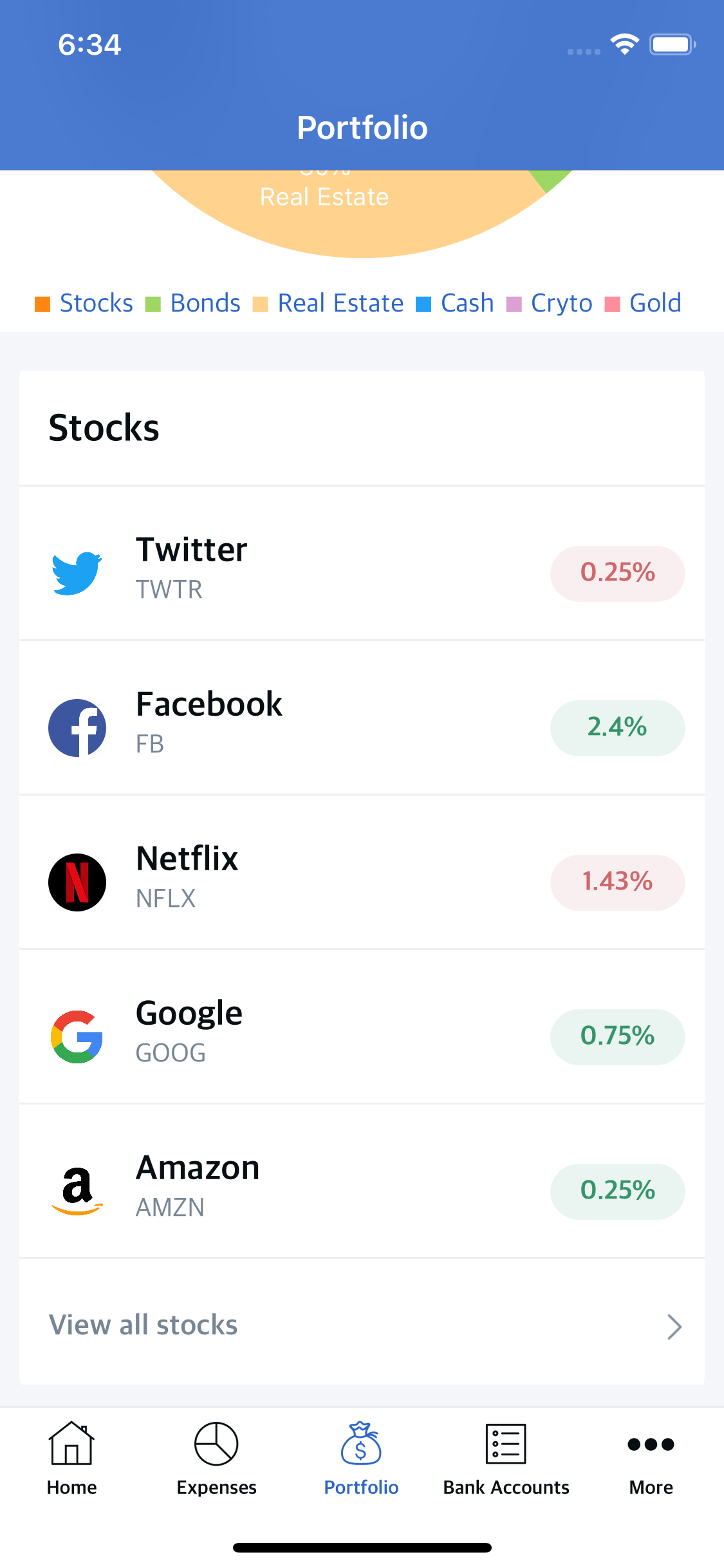Open the Netflix logo icon
The image size is (724, 1568).
click(77, 882)
